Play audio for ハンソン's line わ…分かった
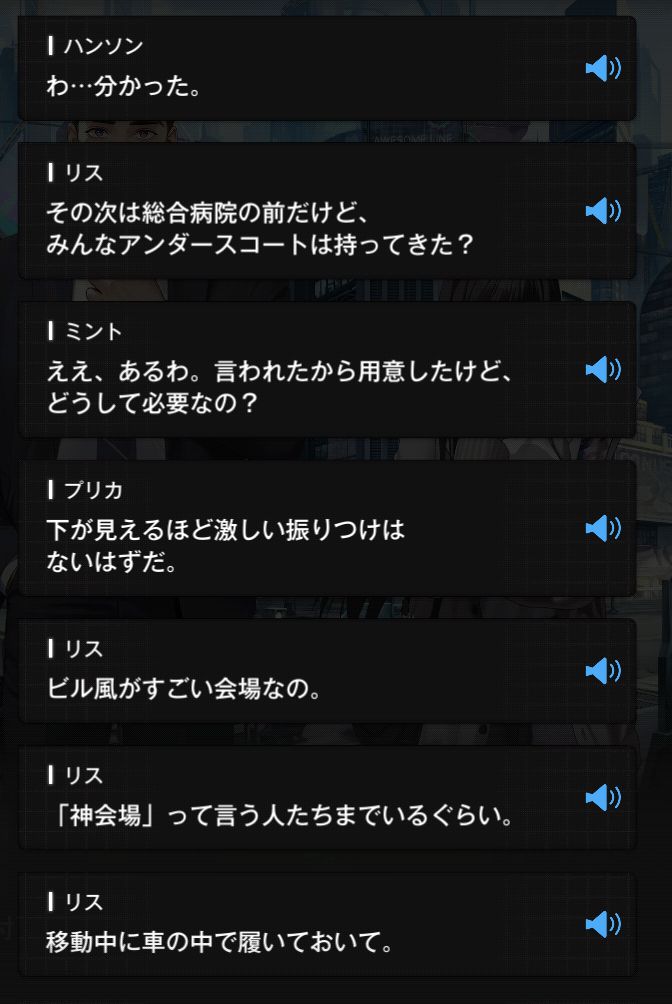 (x=602, y=68)
